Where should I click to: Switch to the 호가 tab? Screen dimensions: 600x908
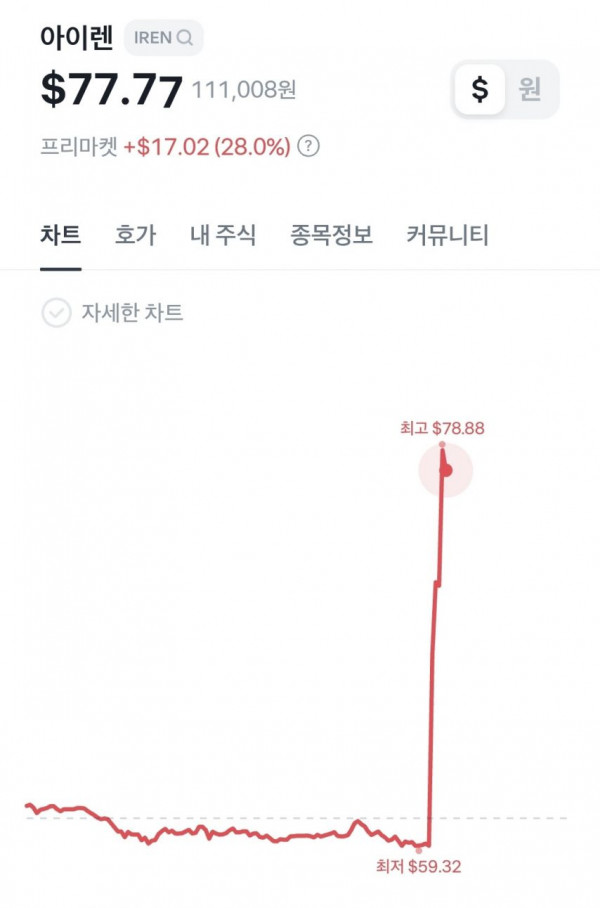[x=135, y=236]
